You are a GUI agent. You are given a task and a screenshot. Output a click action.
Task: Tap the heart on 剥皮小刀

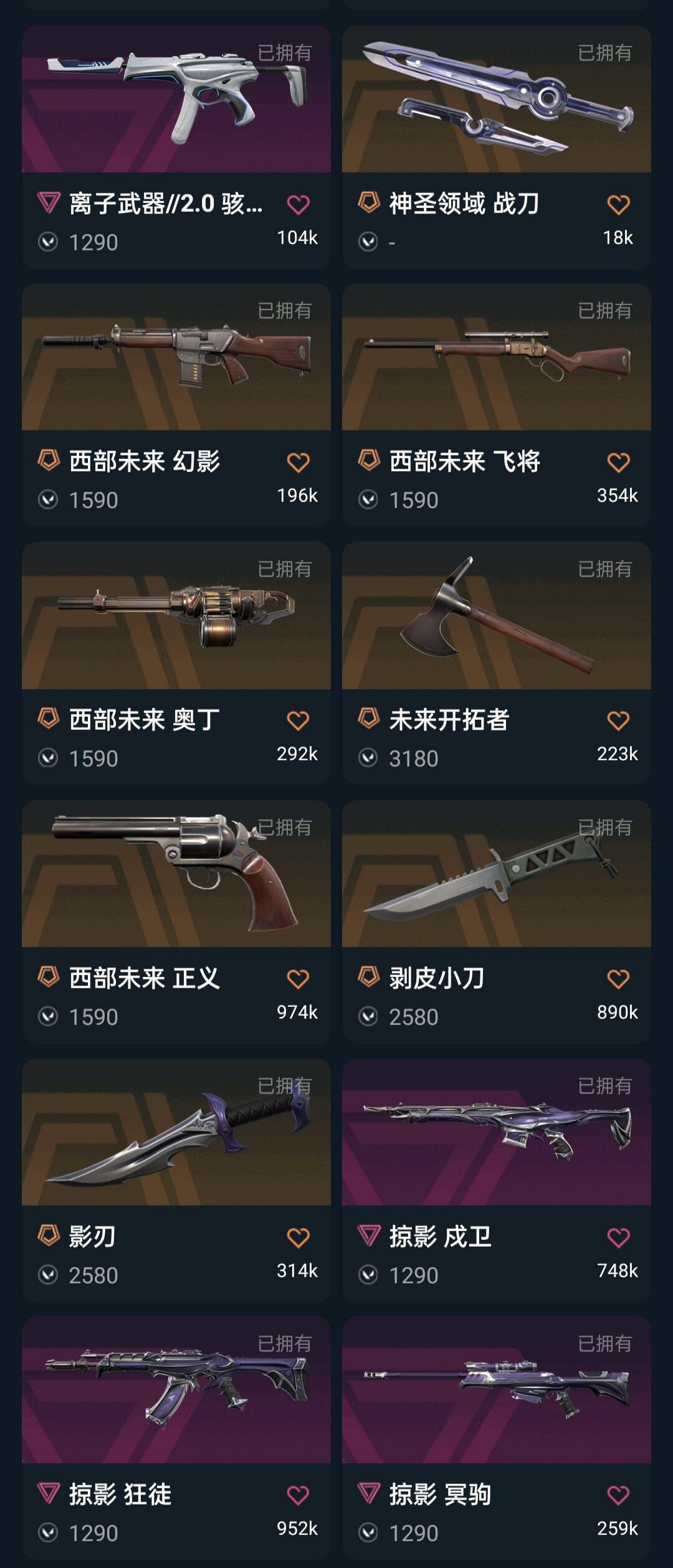[x=618, y=980]
